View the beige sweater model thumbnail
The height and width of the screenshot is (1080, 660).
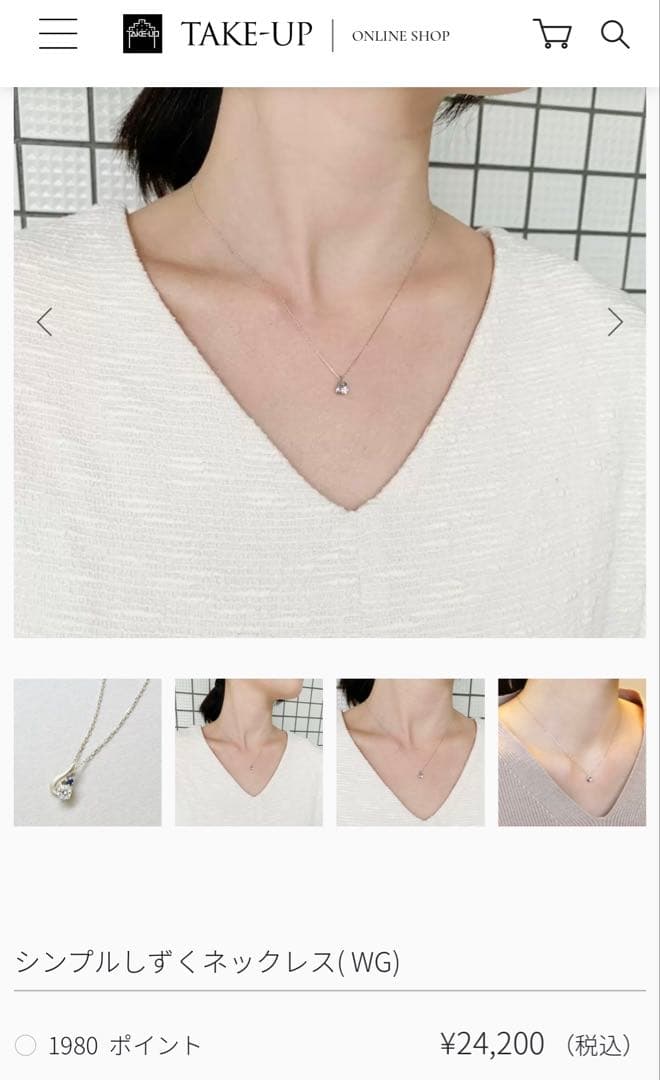point(572,752)
